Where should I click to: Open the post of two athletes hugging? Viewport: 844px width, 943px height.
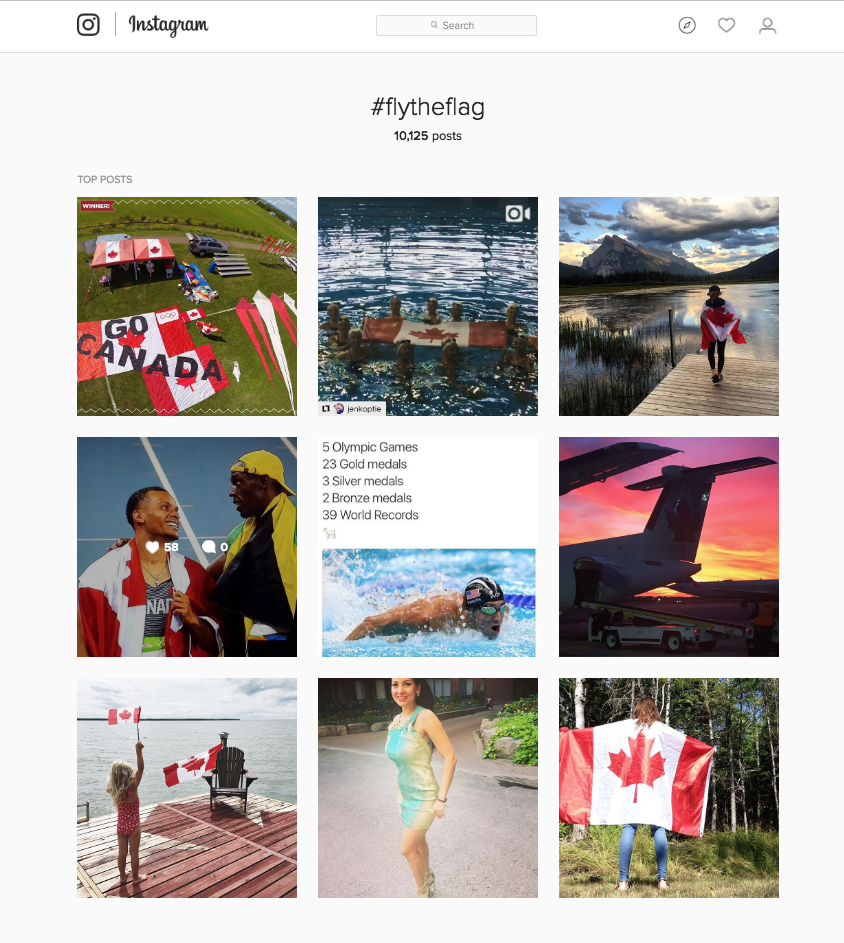(187, 547)
